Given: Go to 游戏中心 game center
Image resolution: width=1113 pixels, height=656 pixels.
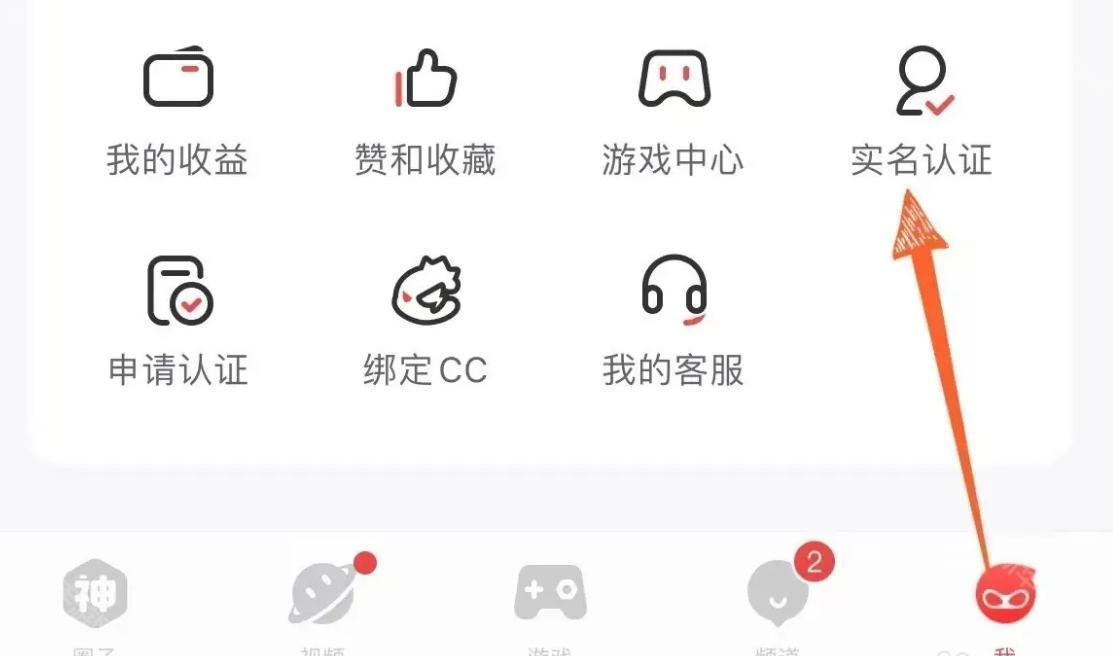Looking at the screenshot, I should tap(673, 110).
